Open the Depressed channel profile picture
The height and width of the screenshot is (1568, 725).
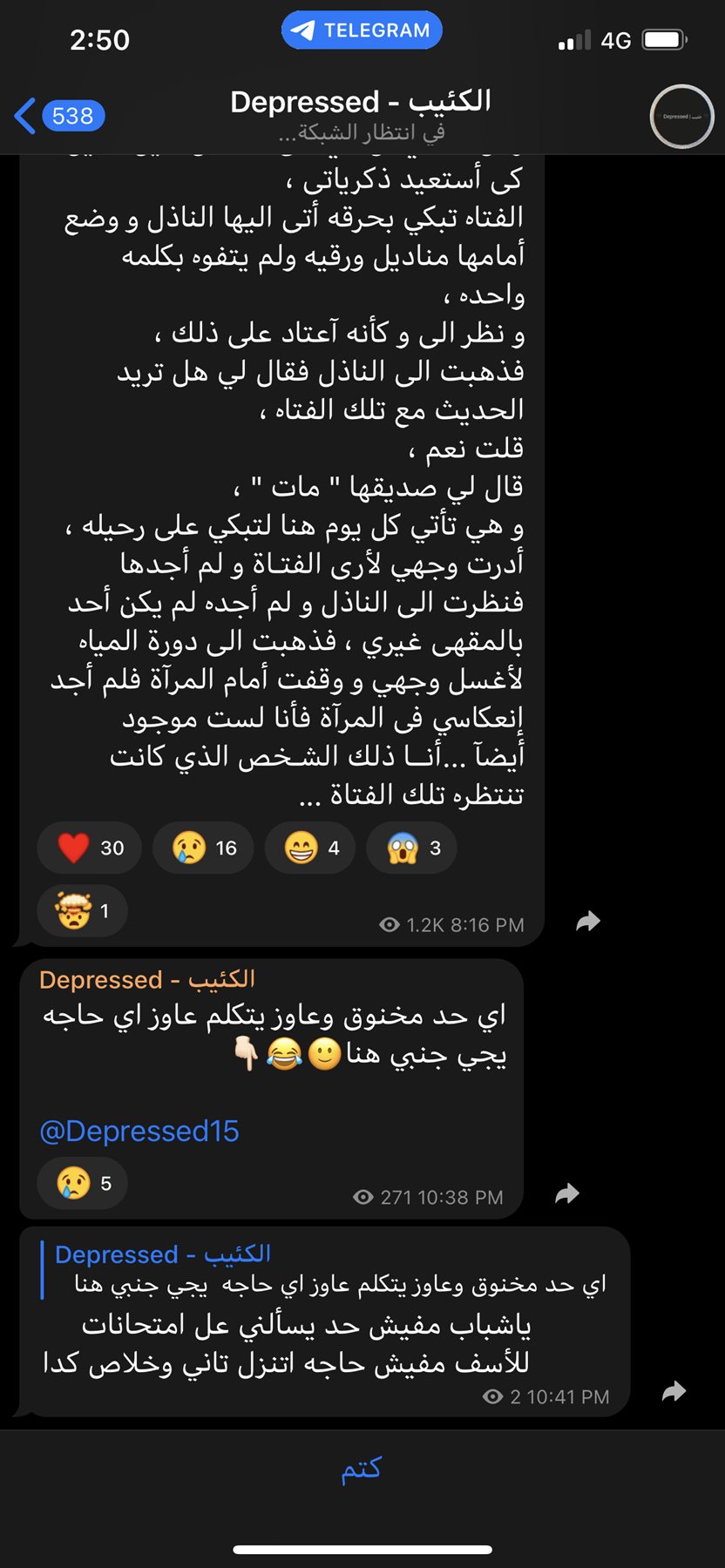(x=681, y=116)
